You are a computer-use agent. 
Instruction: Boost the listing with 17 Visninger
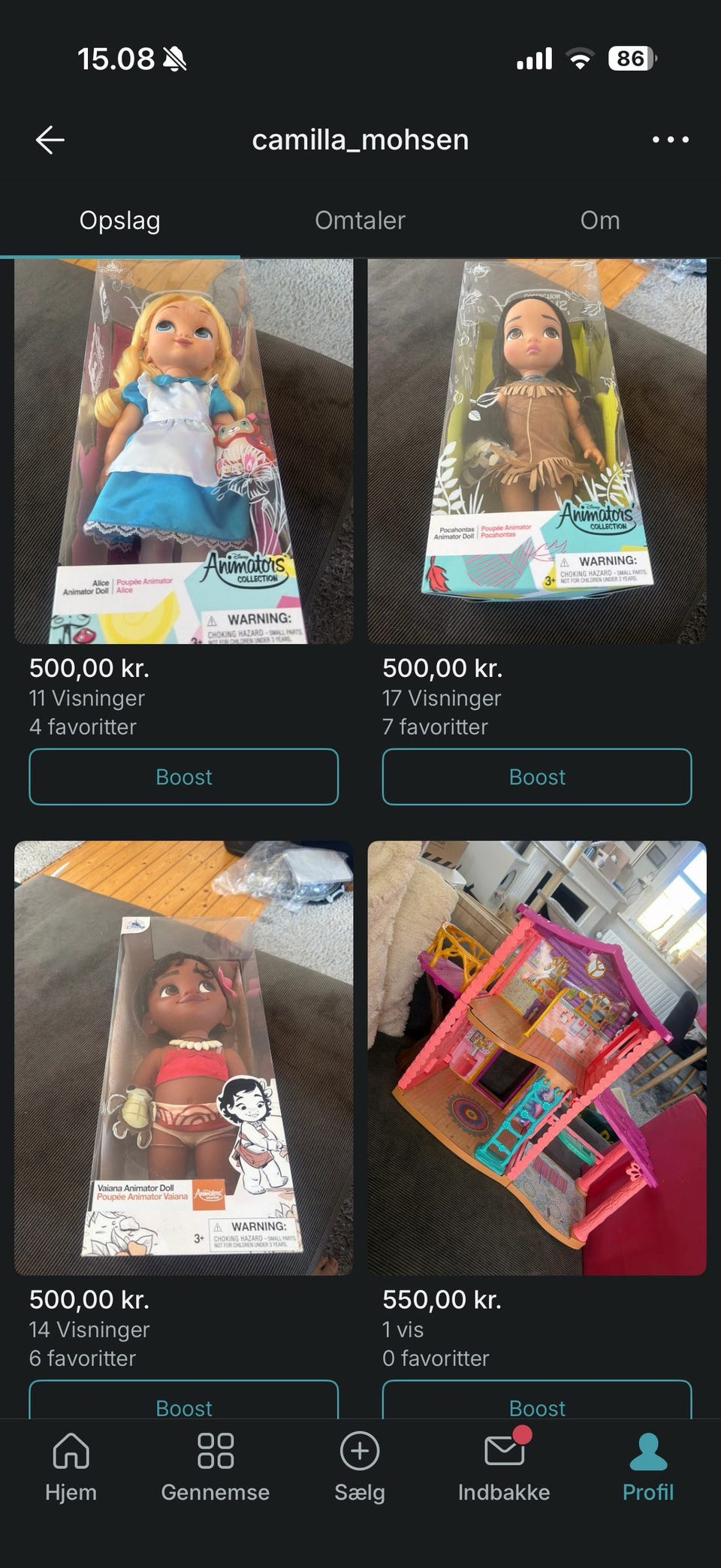pos(537,777)
